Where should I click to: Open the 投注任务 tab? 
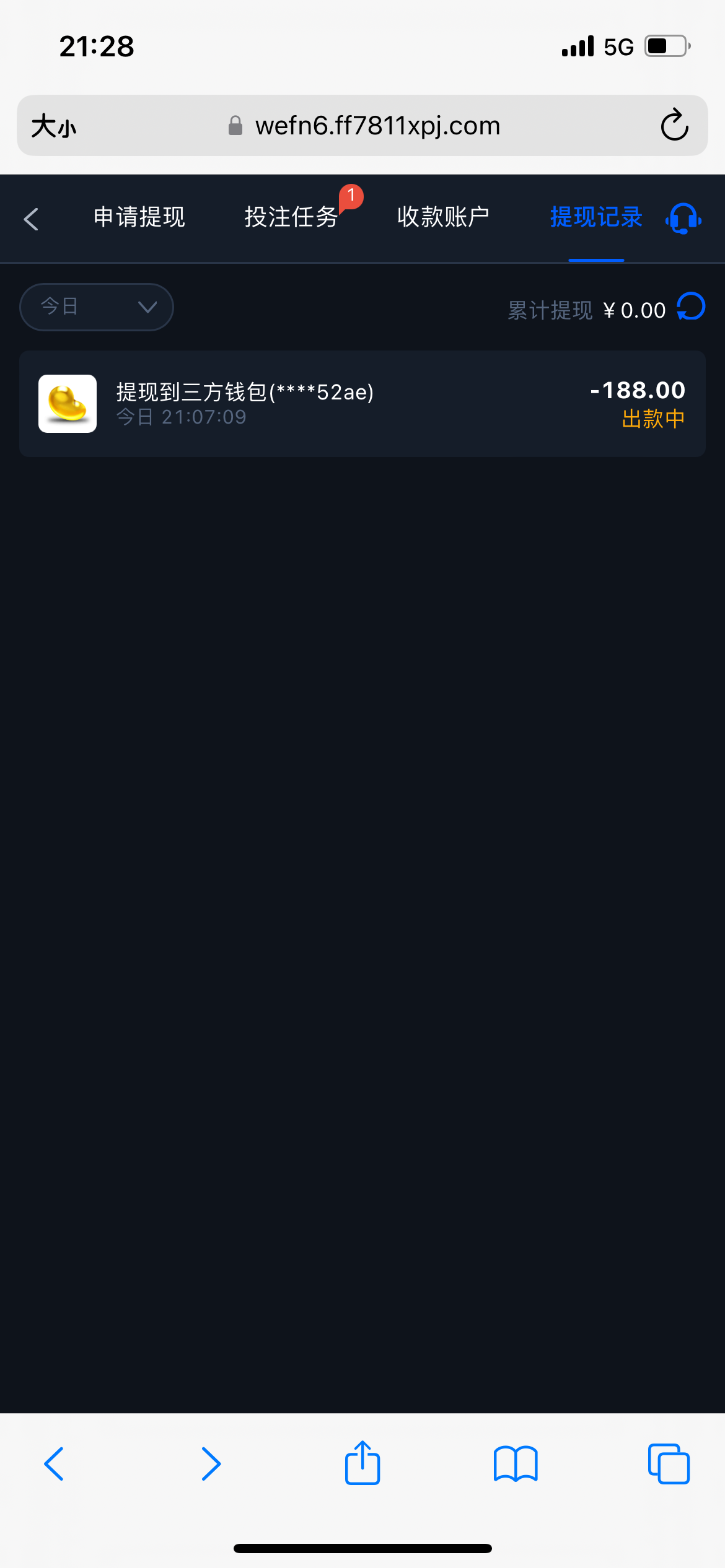click(x=291, y=217)
